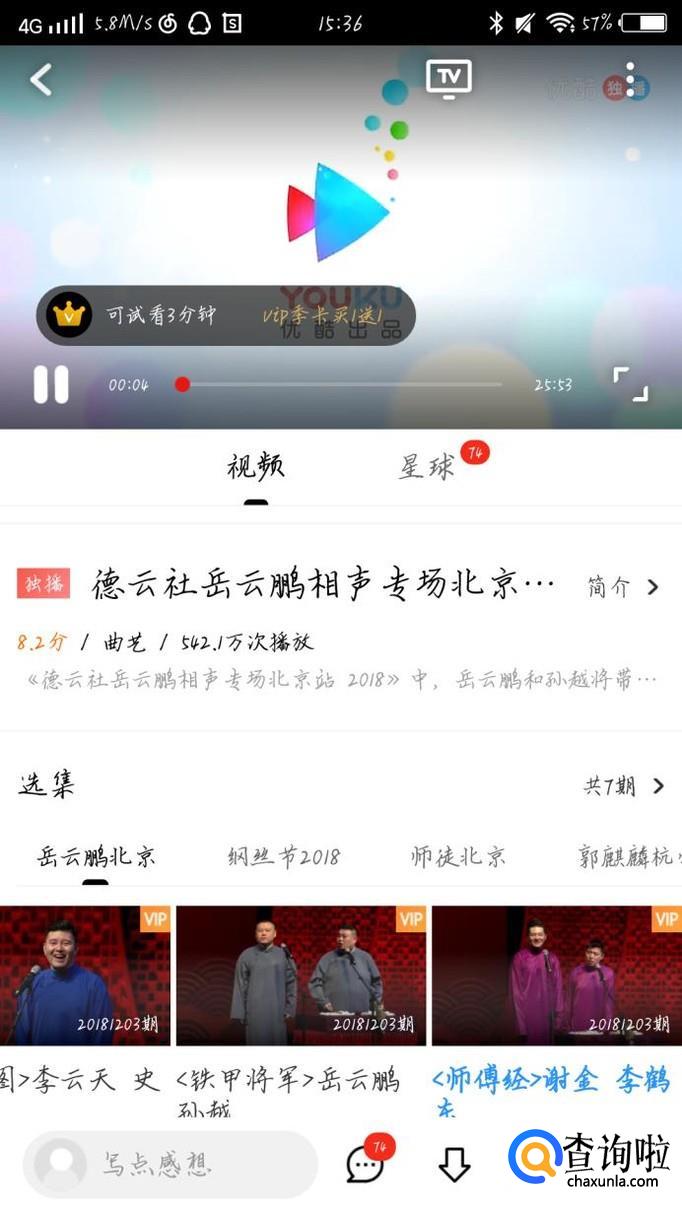This screenshot has height=1212, width=682.
Task: Switch to the 纲丝节2018 collection
Action: [284, 857]
